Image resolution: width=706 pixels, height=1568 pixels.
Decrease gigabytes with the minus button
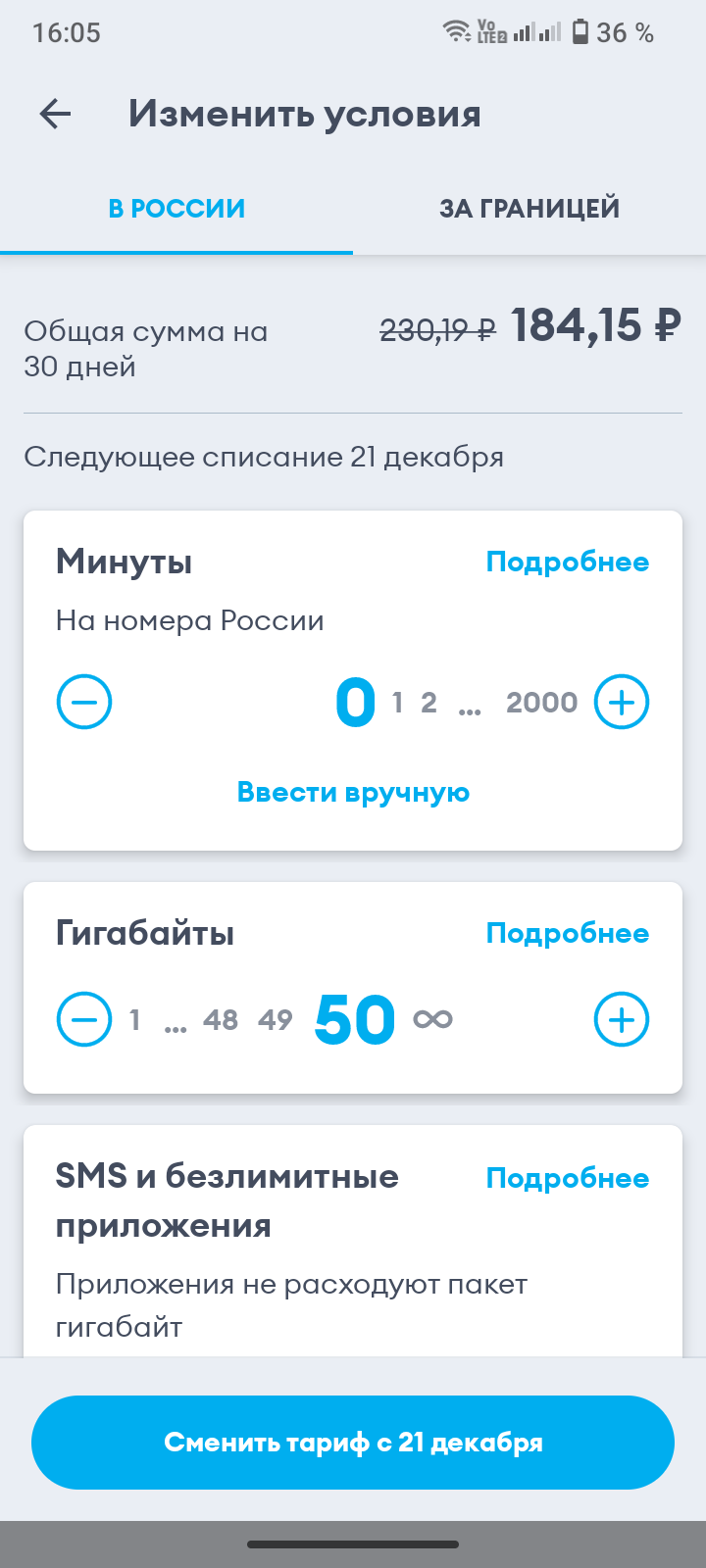tap(84, 1019)
